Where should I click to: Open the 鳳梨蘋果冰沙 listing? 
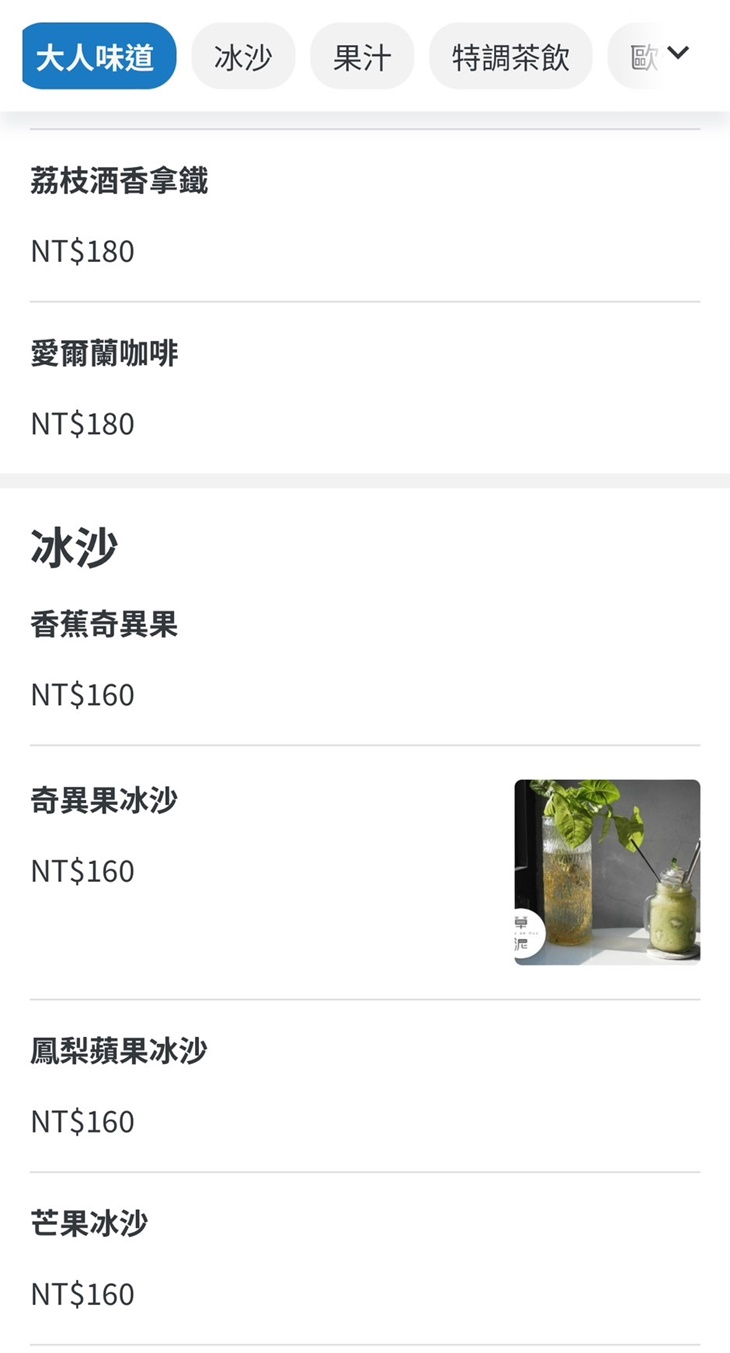[x=118, y=1051]
